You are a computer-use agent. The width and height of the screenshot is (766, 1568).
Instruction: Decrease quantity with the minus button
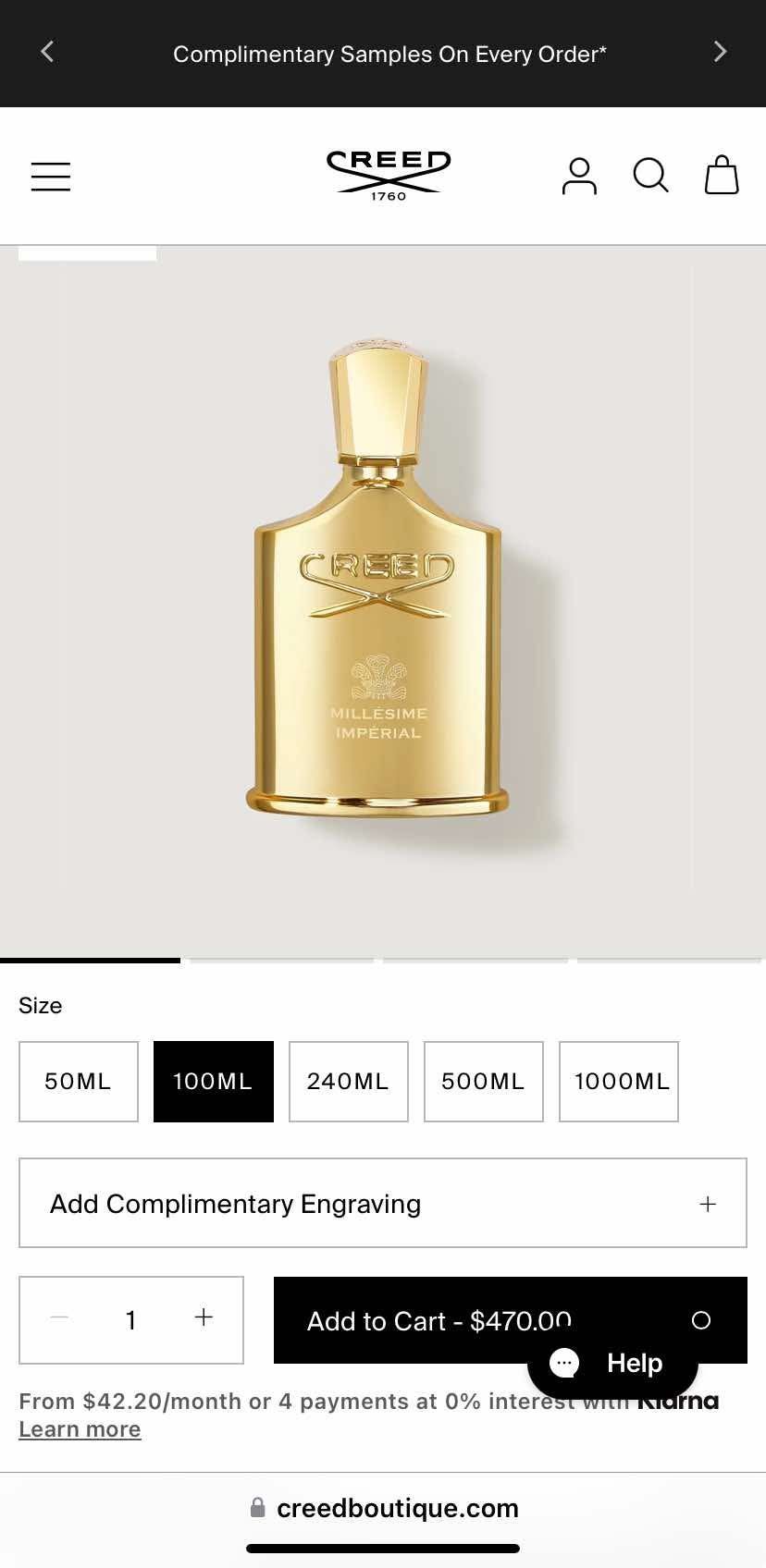point(59,1318)
